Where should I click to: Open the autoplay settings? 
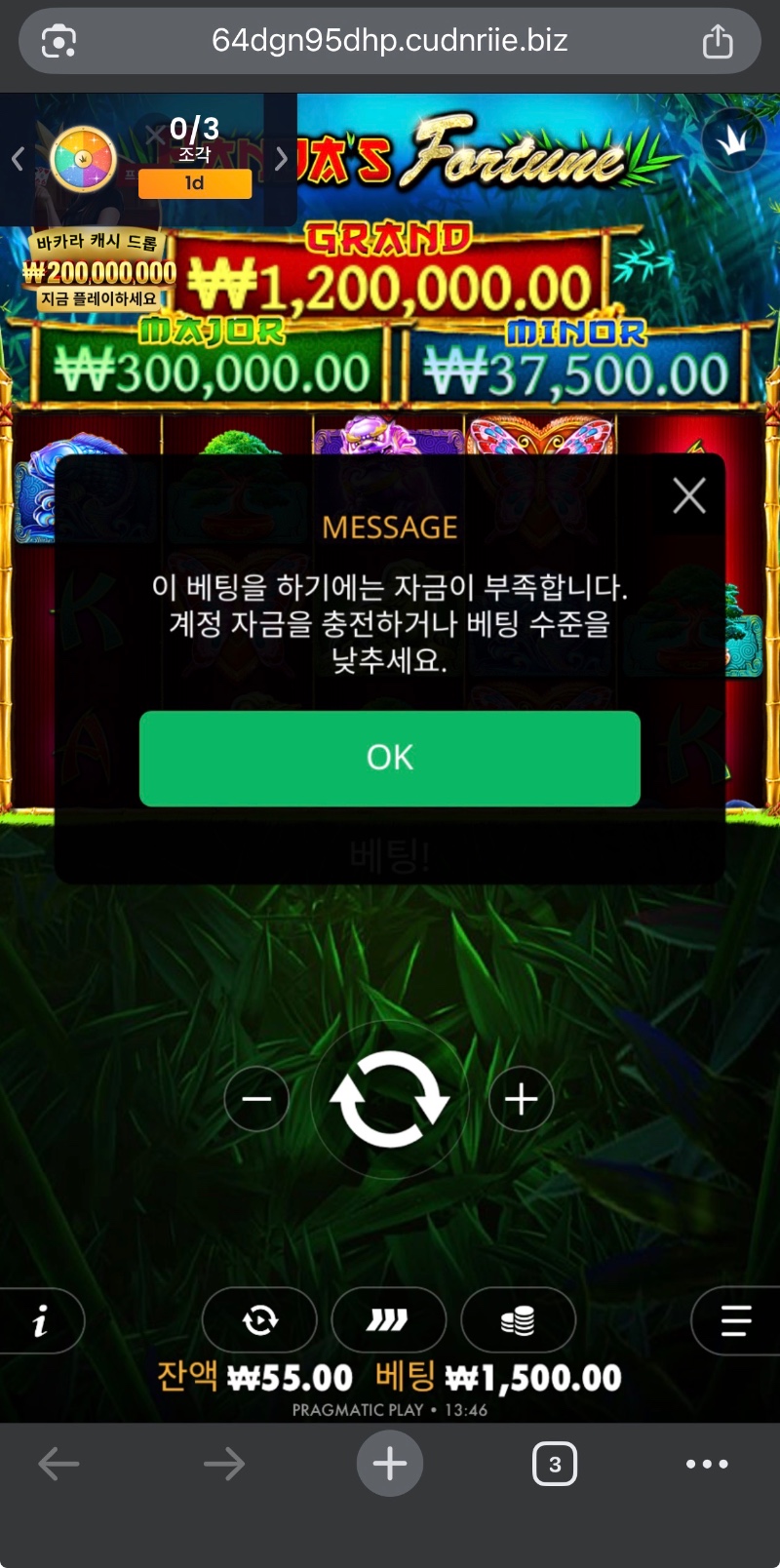259,1320
